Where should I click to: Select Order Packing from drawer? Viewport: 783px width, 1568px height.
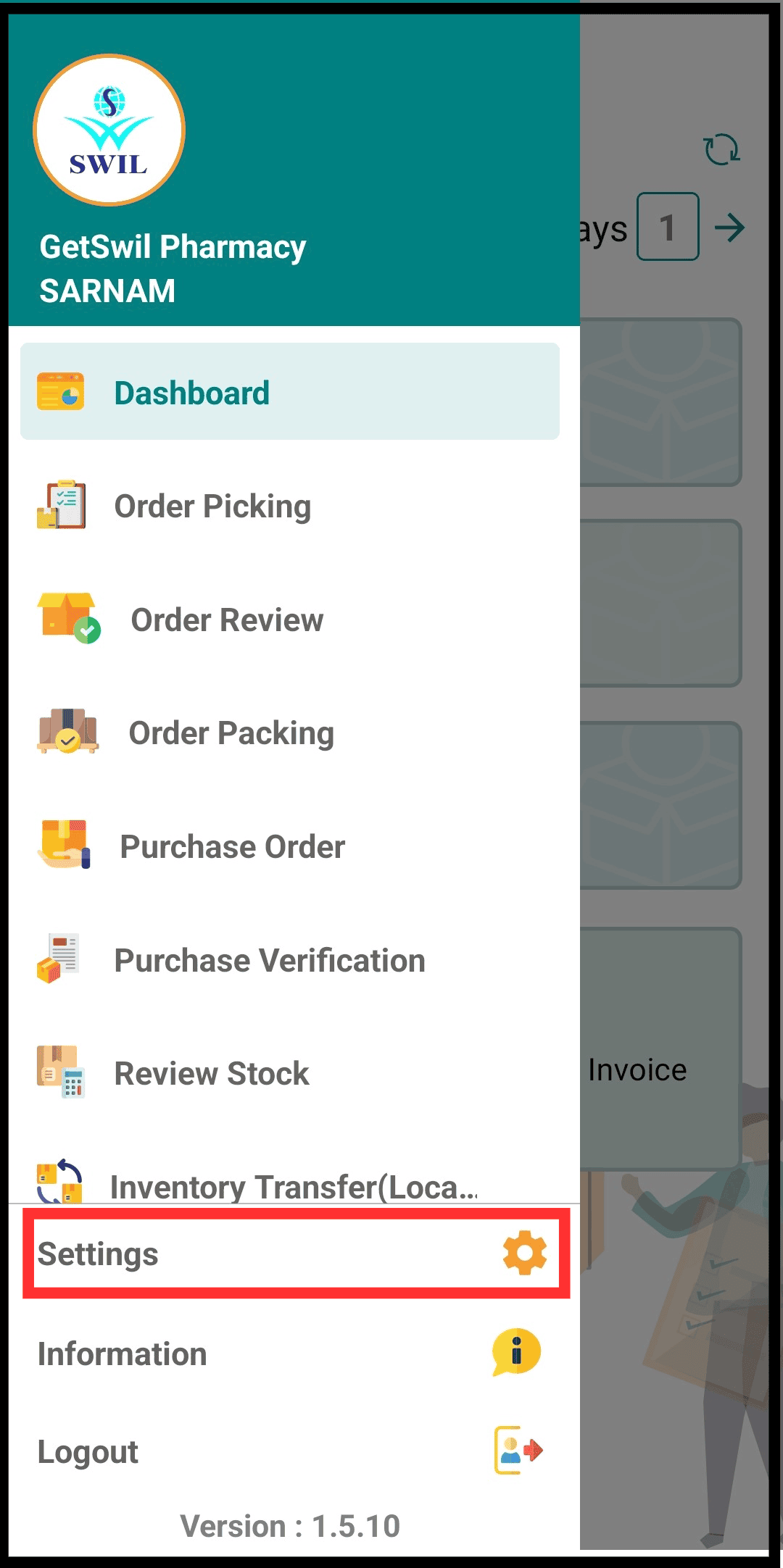pyautogui.click(x=290, y=733)
